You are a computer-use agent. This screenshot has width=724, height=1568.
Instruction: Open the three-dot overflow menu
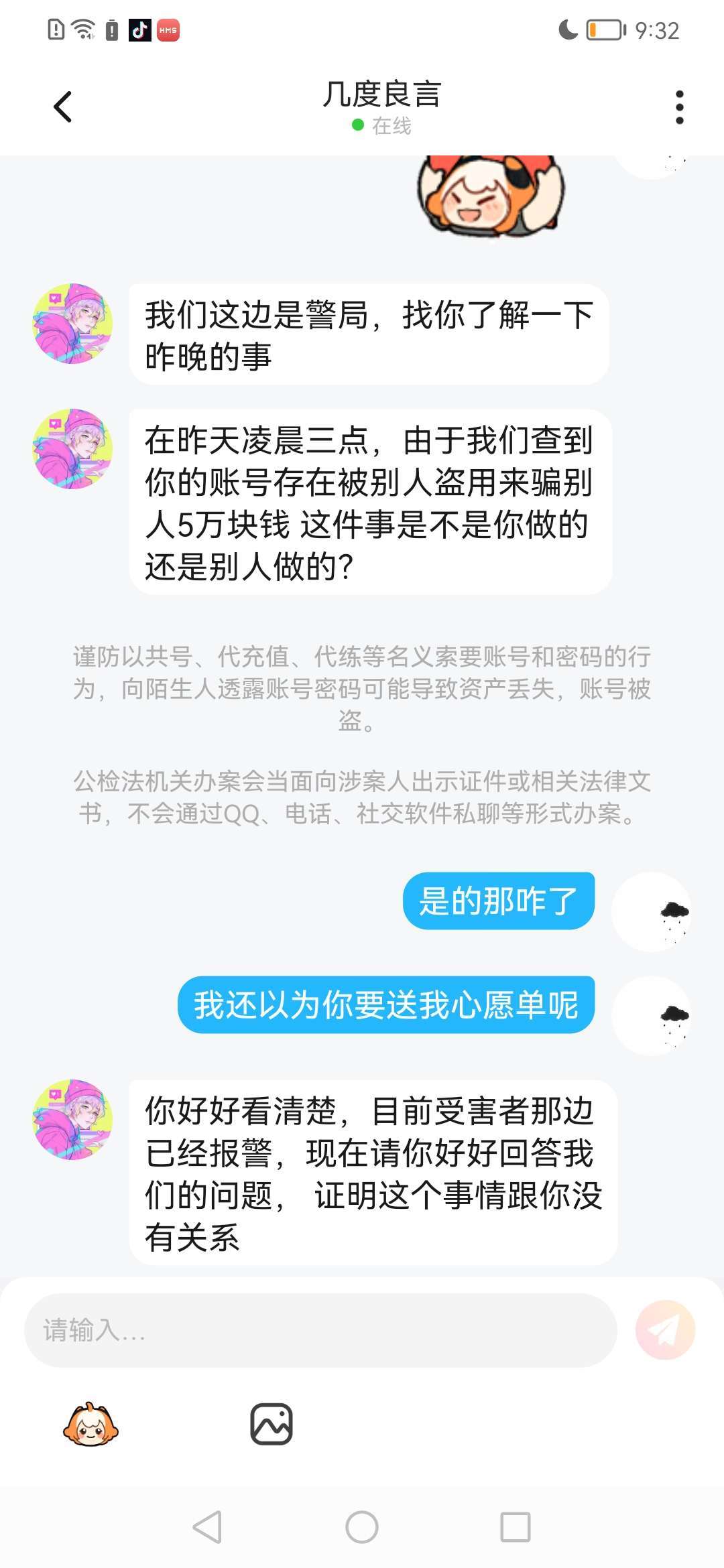click(x=679, y=107)
